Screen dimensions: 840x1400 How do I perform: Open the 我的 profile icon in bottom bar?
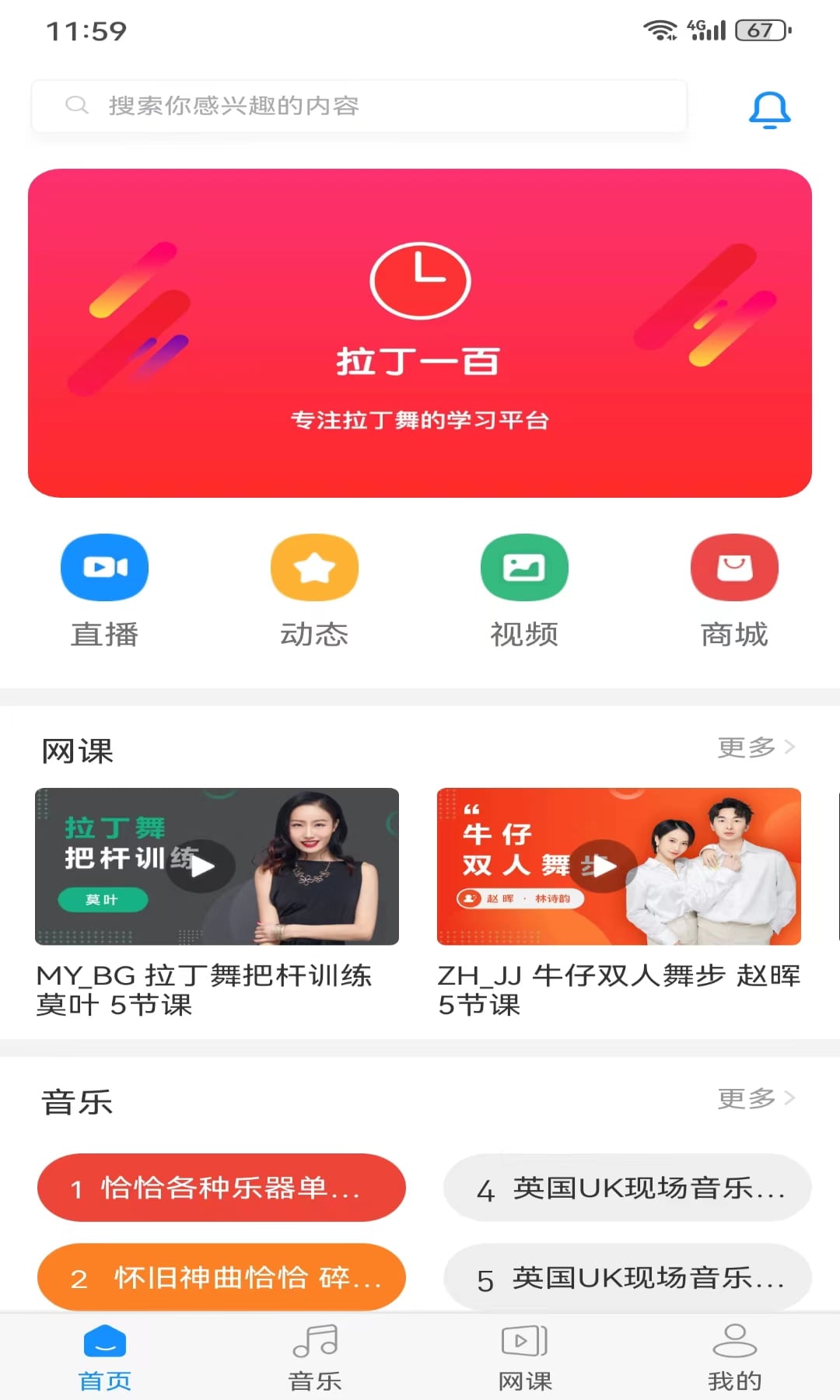tap(735, 1353)
